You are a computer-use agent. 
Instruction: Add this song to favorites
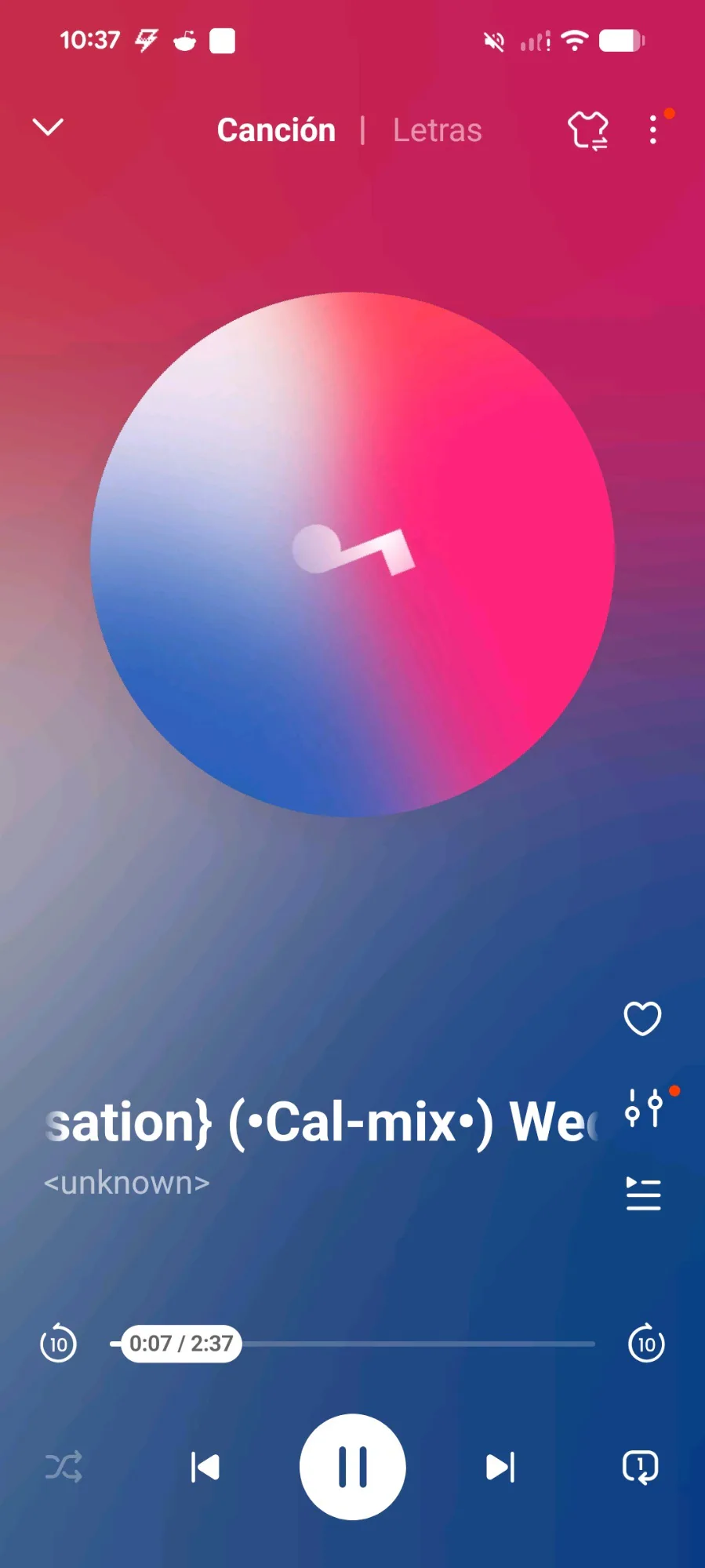tap(642, 1018)
